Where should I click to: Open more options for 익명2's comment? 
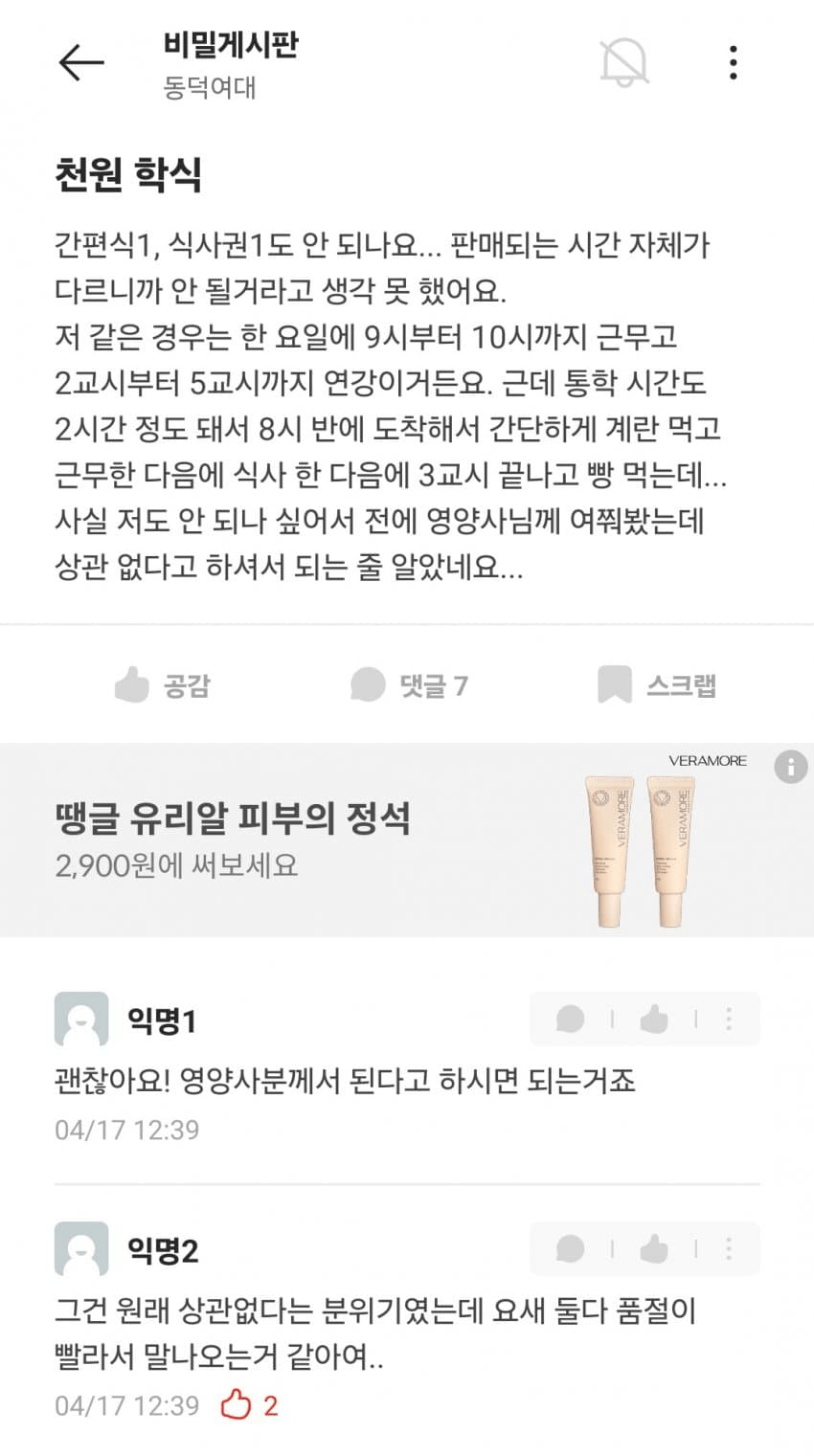pos(729,1248)
